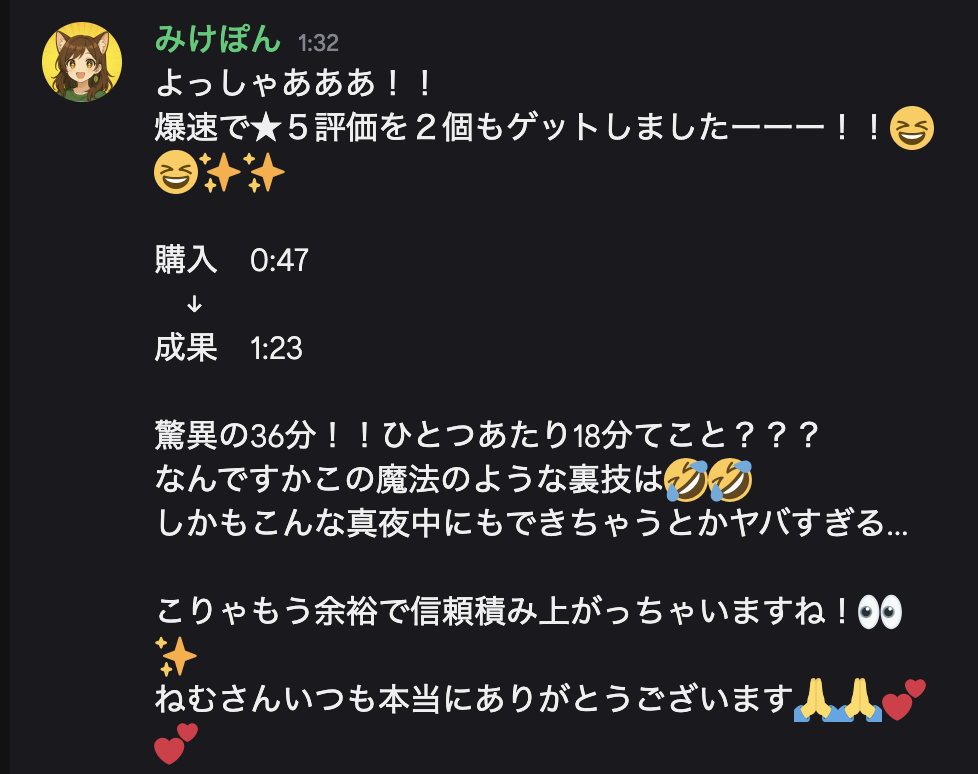This screenshot has width=978, height=774.
Task: Tap the username みけぽん
Action: click(x=218, y=40)
